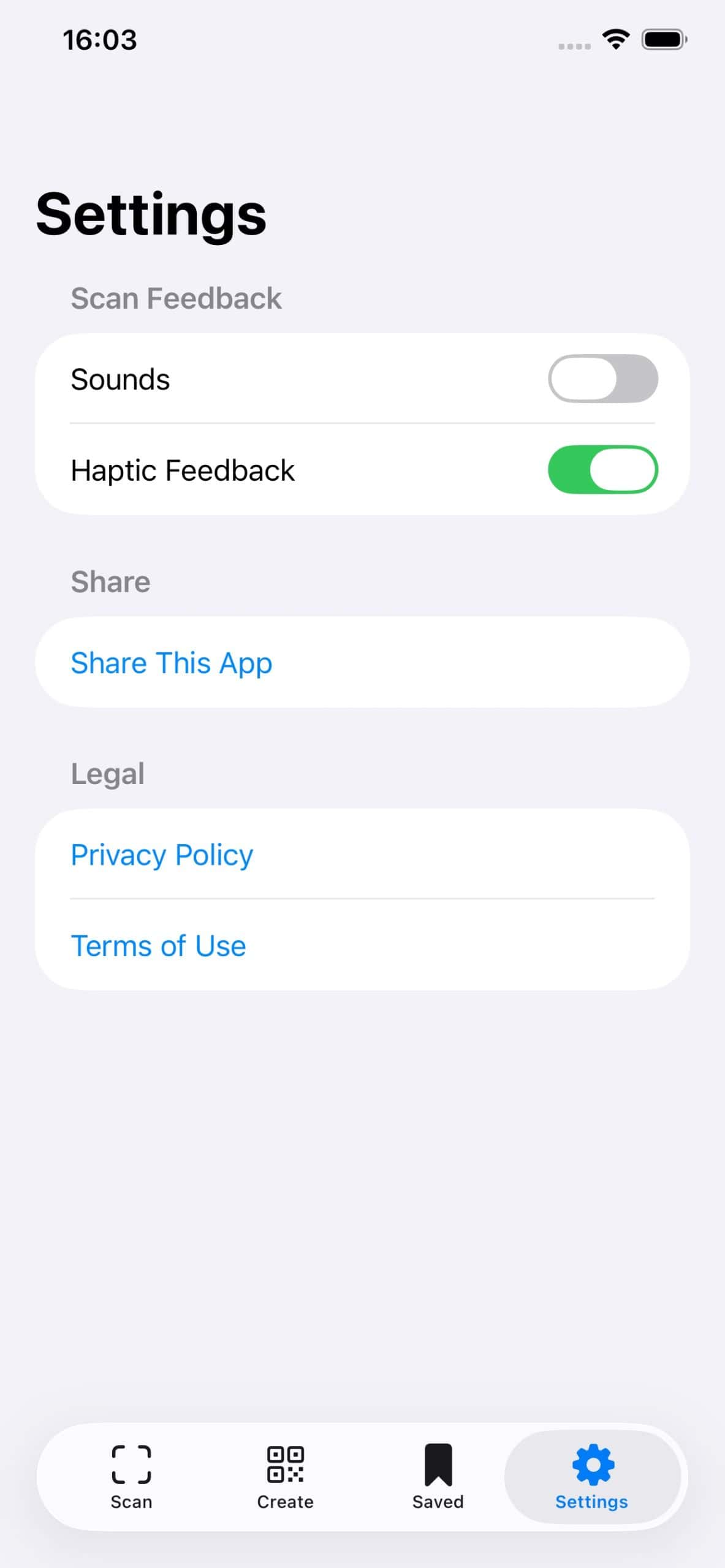725x1568 pixels.
Task: Tap the Create QR code icon
Action: [x=284, y=1465]
